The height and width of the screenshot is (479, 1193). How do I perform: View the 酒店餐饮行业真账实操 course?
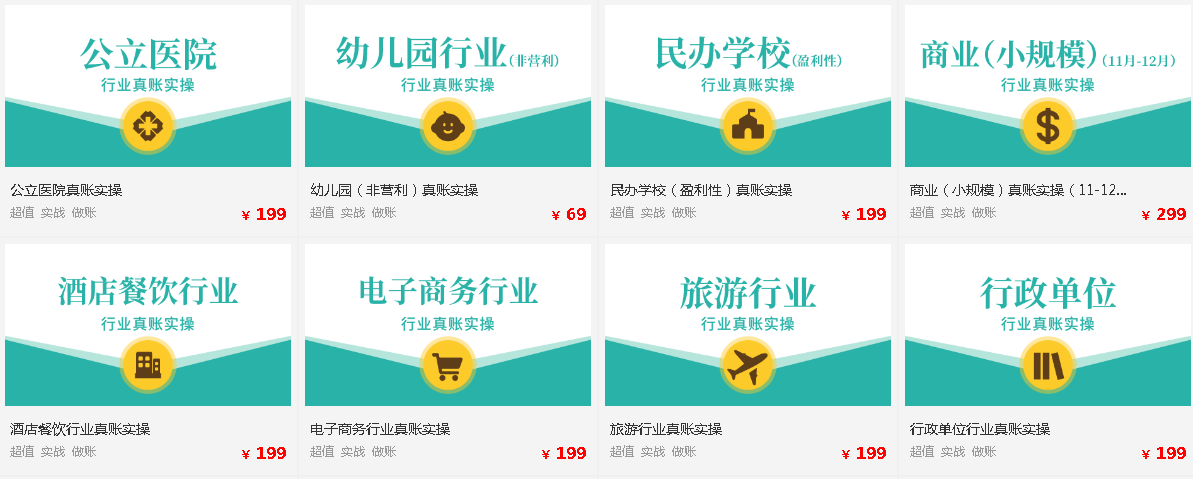(148, 326)
